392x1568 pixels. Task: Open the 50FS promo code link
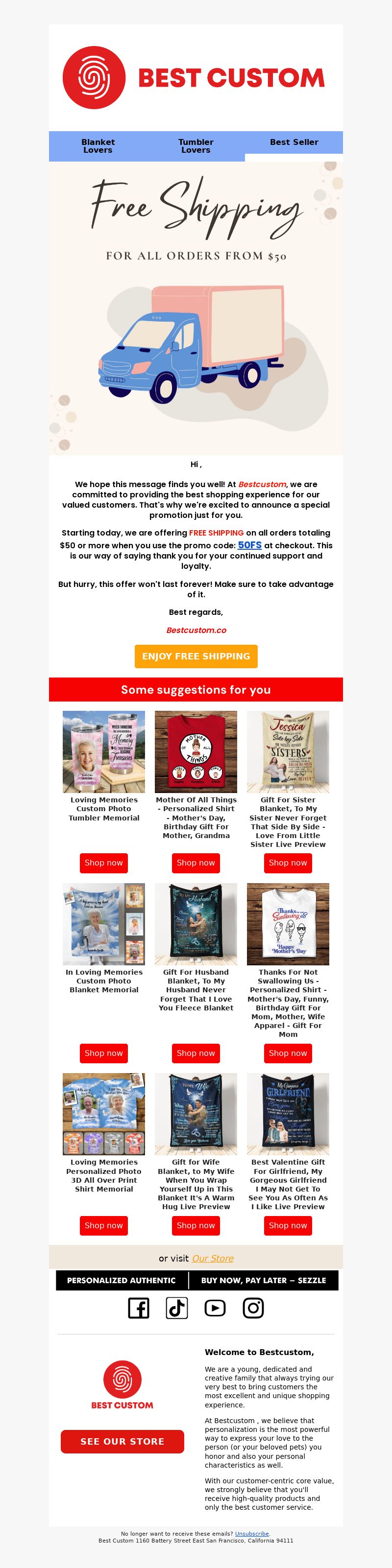pyautogui.click(x=249, y=545)
